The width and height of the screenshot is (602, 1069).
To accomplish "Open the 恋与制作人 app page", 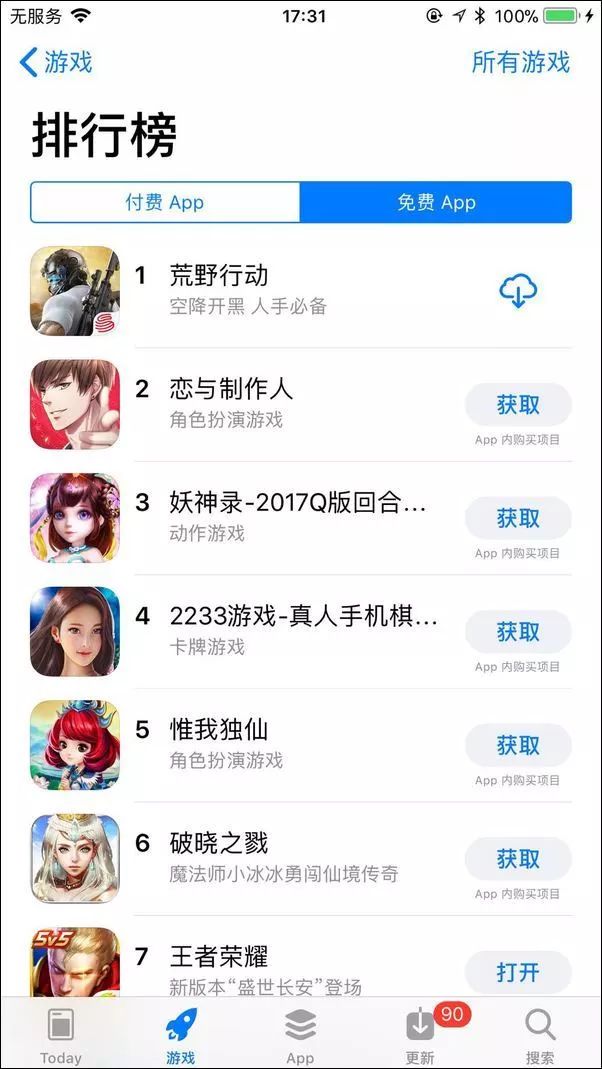I will 231,389.
